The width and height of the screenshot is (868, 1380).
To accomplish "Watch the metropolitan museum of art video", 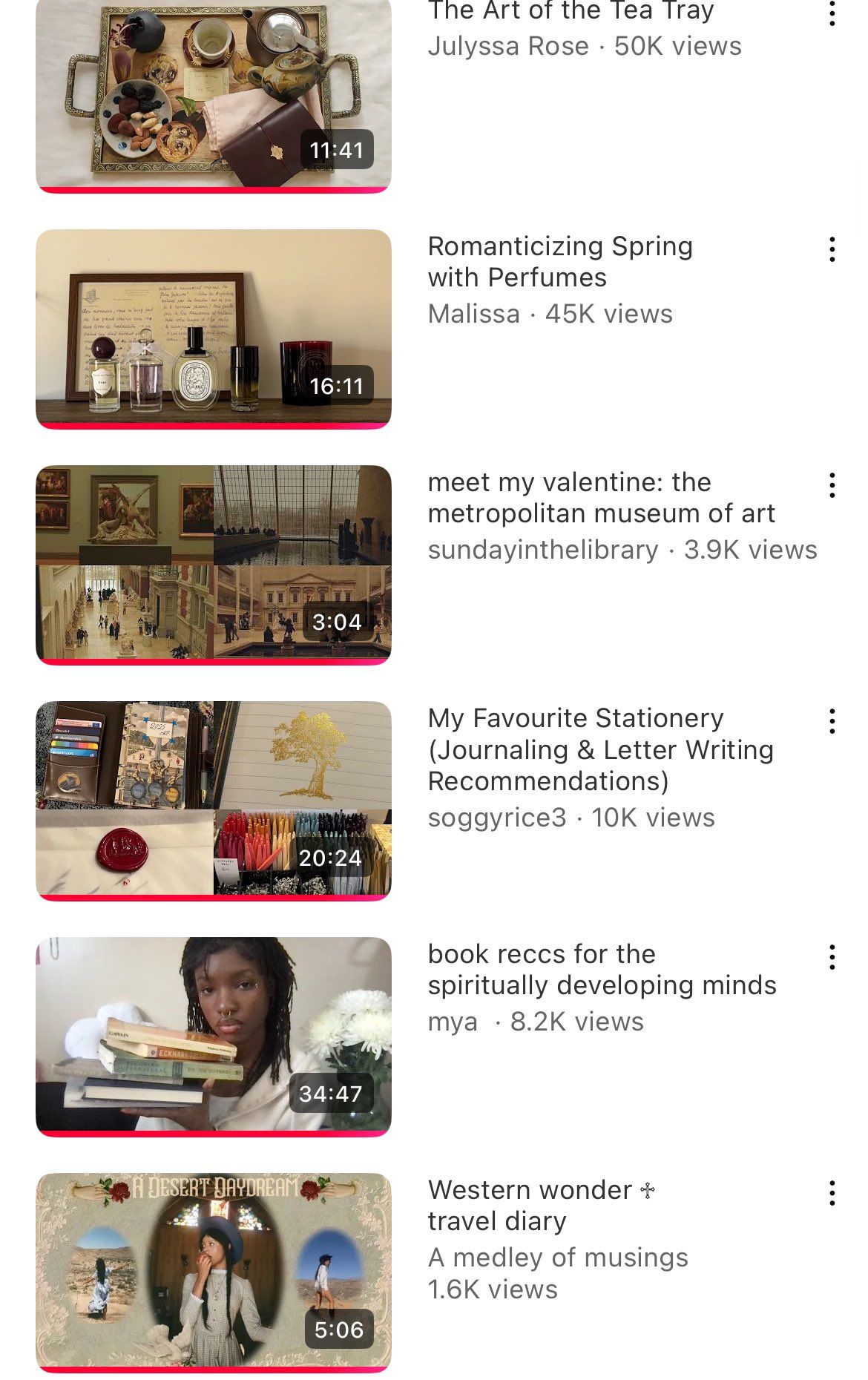I will point(213,564).
